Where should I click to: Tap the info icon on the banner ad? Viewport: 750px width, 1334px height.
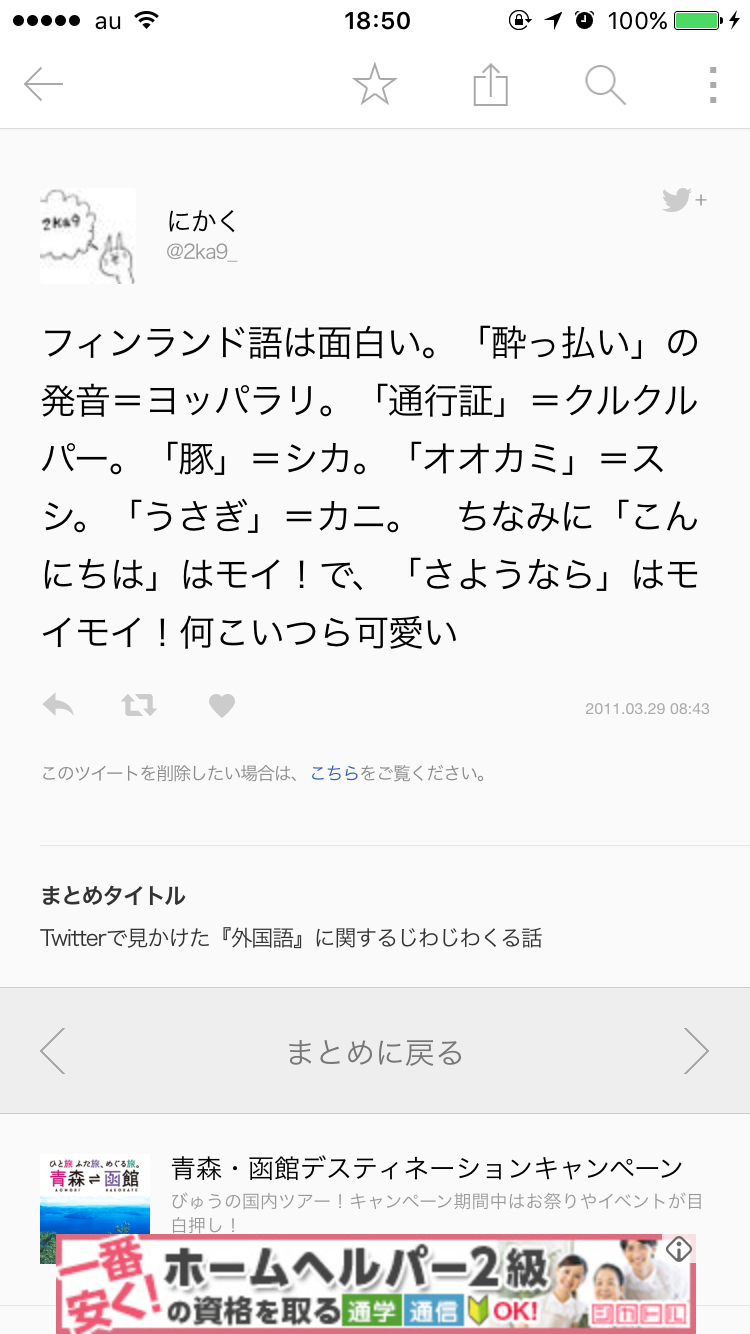click(679, 1249)
